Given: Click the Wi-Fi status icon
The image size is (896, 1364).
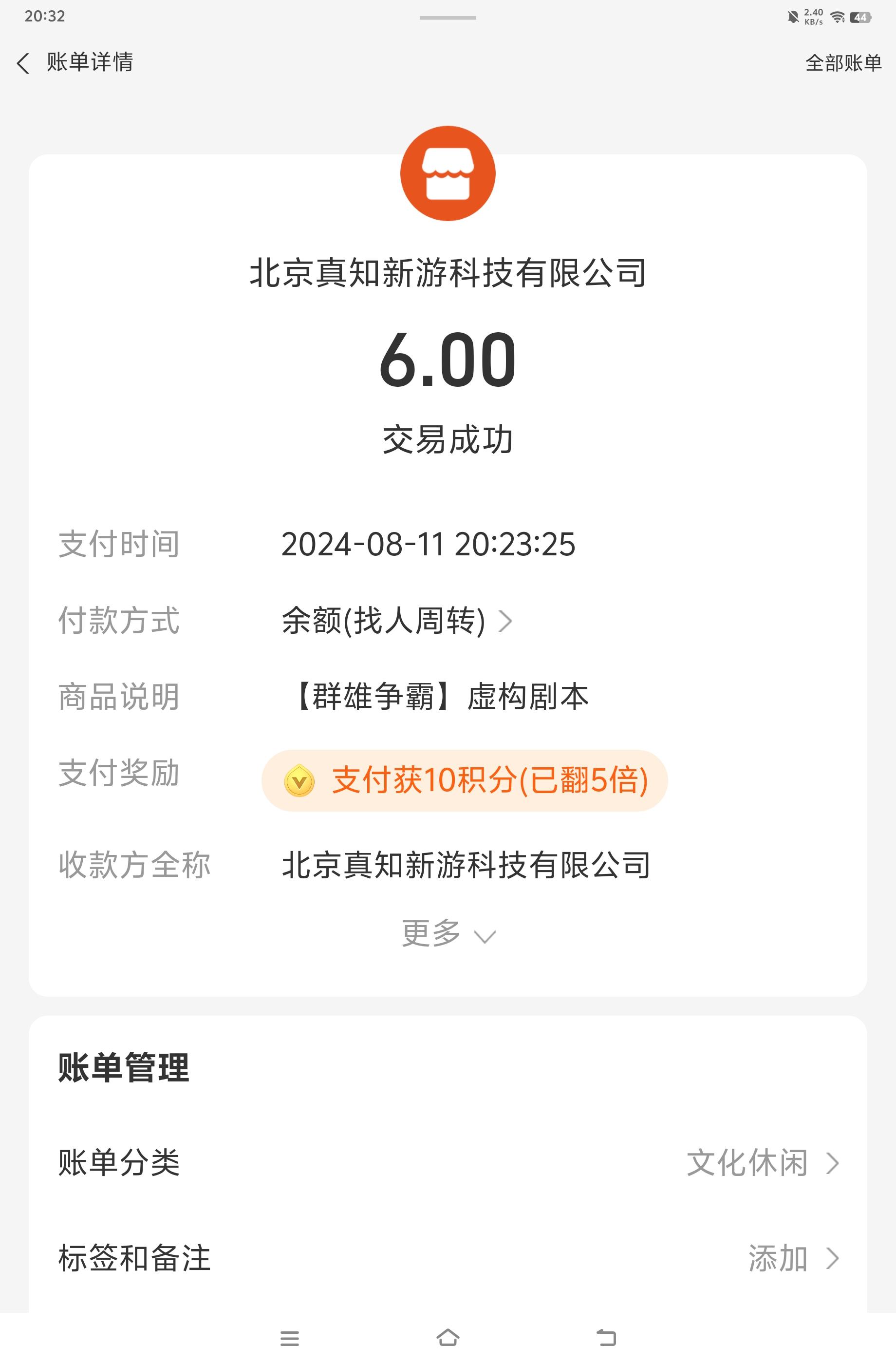Looking at the screenshot, I should [837, 17].
